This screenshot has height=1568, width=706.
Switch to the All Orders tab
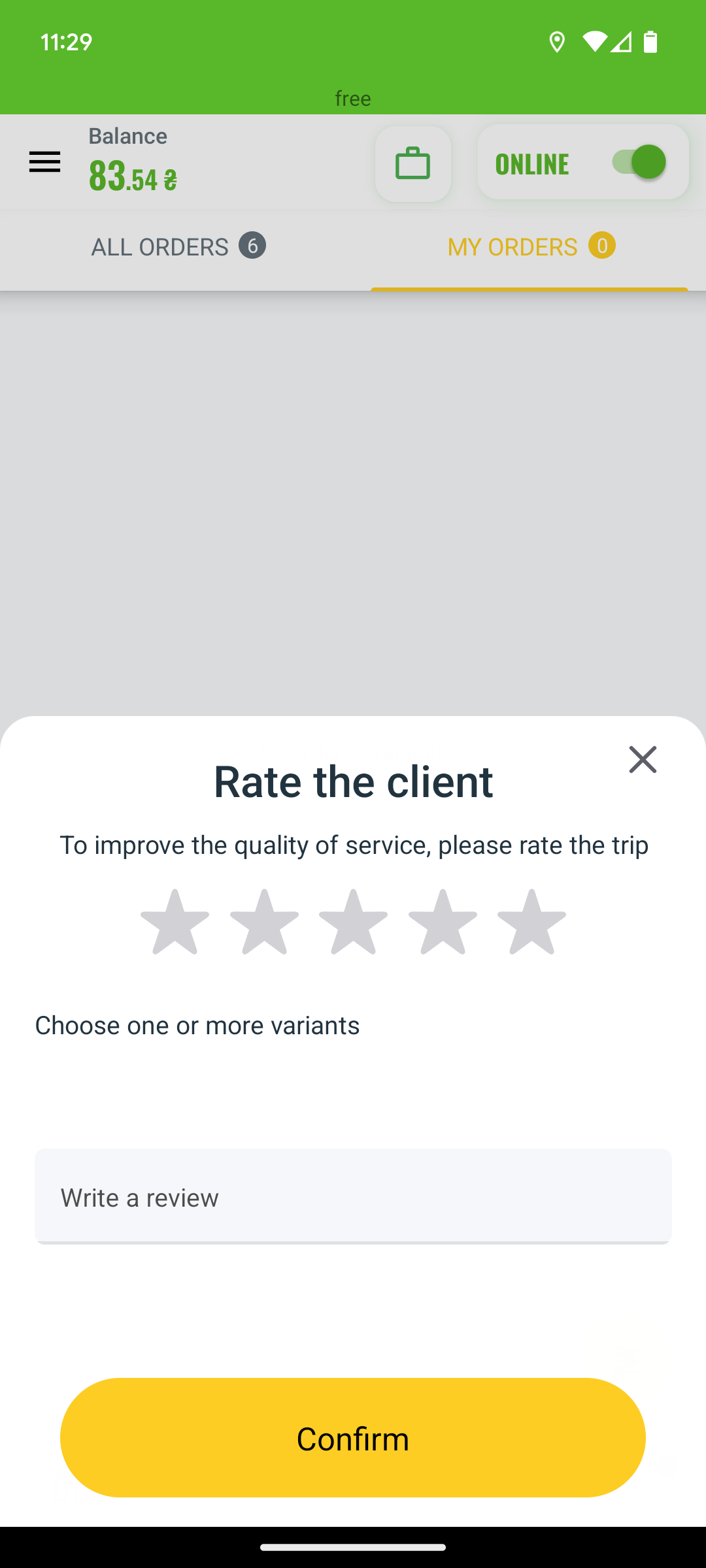178,247
